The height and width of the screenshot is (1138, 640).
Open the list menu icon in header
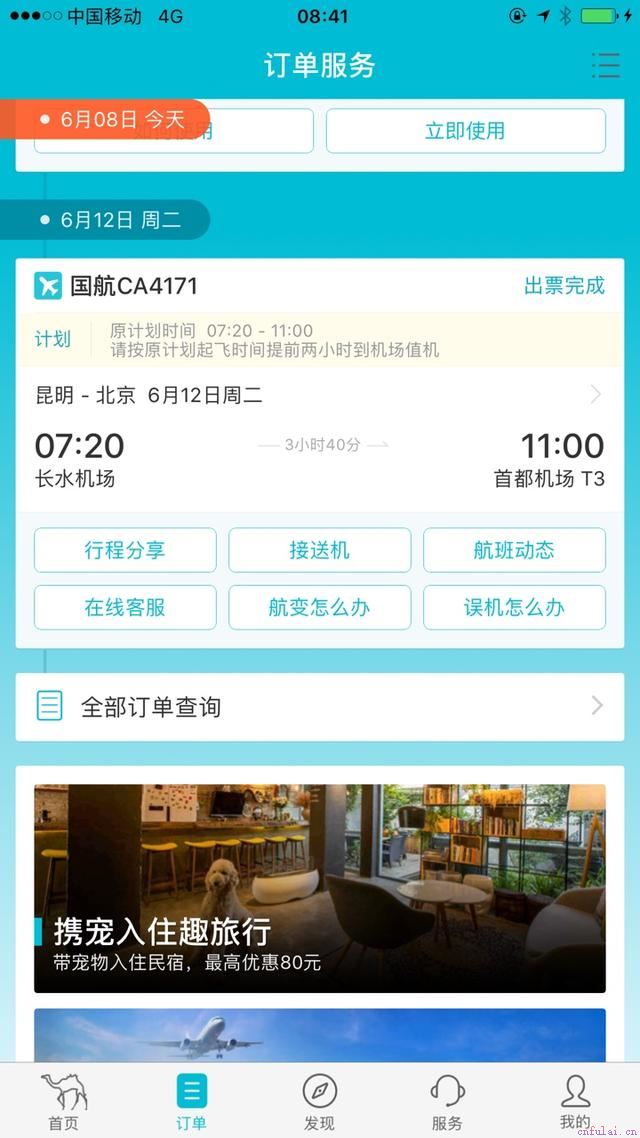coord(605,65)
